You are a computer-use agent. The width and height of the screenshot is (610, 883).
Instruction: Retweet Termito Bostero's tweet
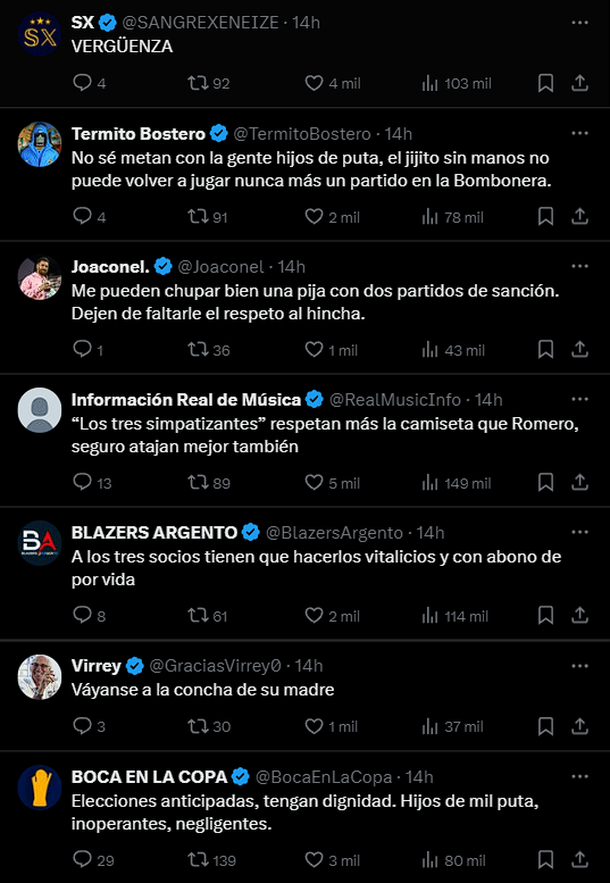pyautogui.click(x=198, y=216)
